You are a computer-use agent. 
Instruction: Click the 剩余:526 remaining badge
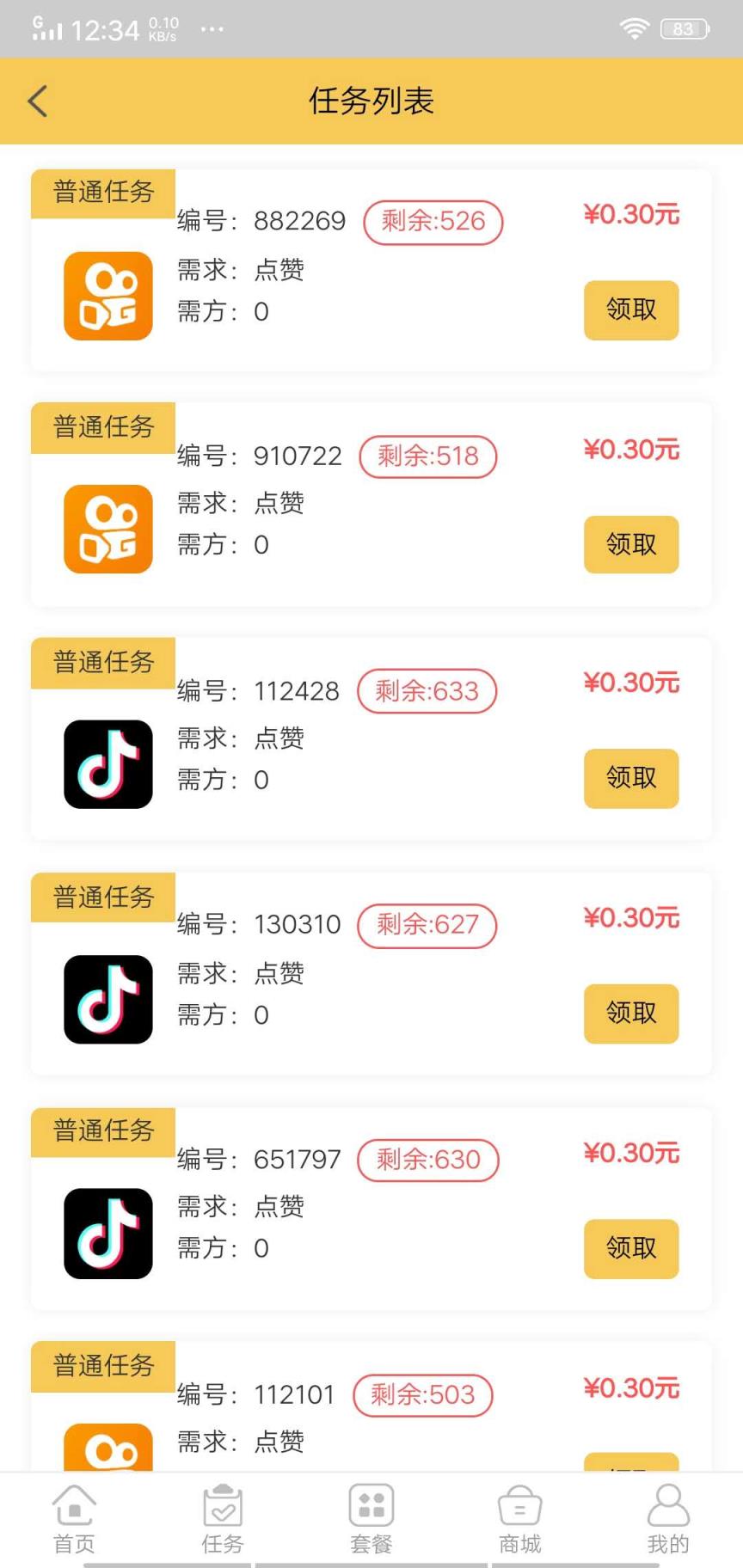pos(433,221)
